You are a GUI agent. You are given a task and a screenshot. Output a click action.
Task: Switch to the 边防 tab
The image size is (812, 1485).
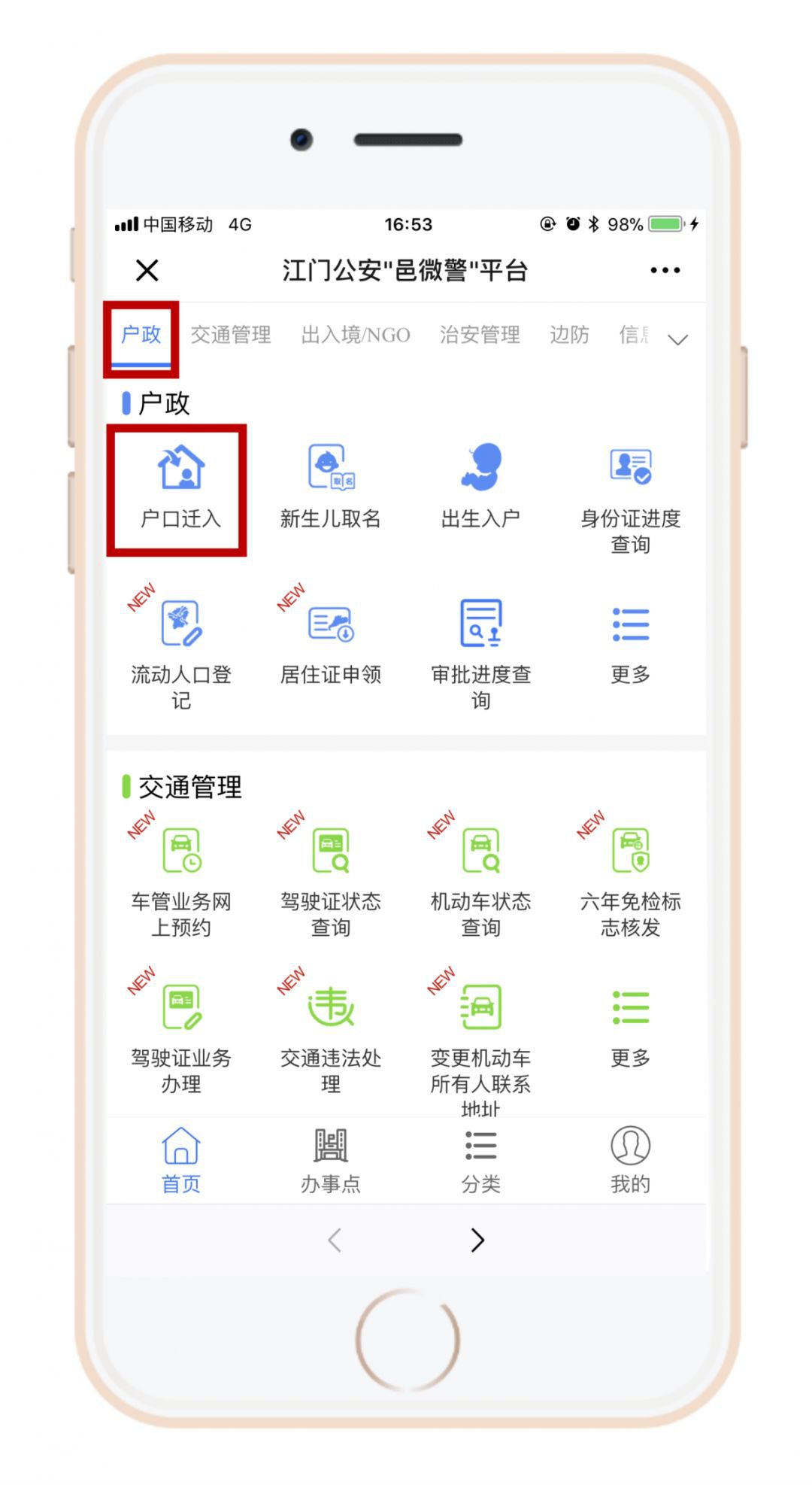coord(569,335)
